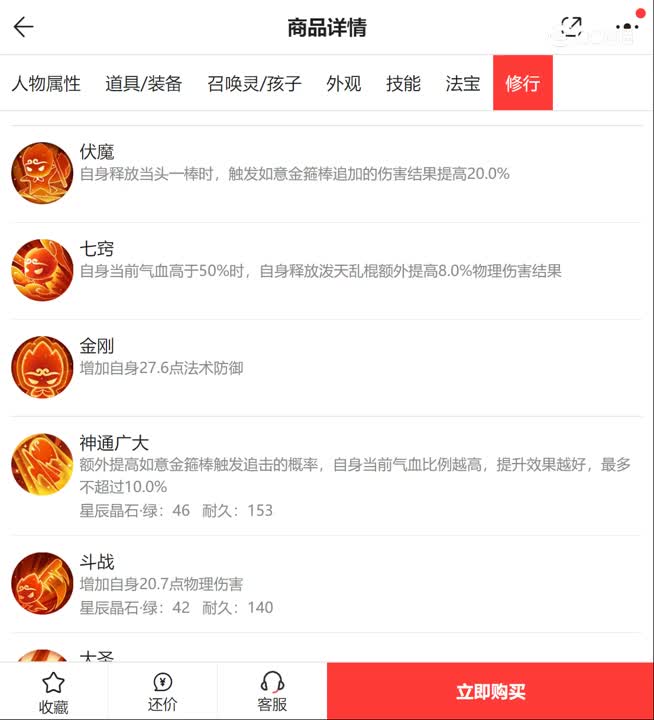Viewport: 654px width, 720px height.
Task: Tap 立即购买 to buy now
Action: click(490, 692)
